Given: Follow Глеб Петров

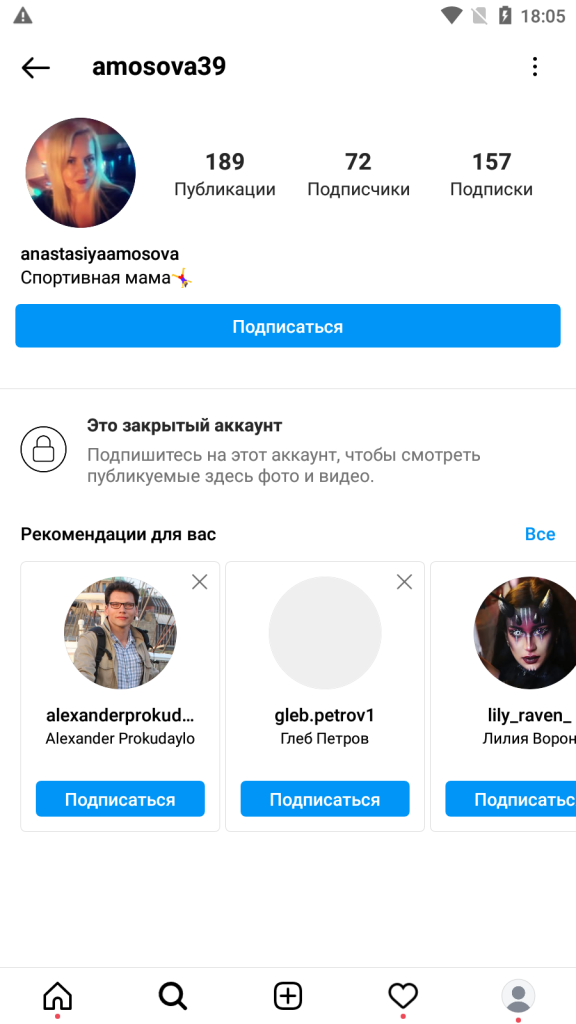Looking at the screenshot, I should (x=325, y=799).
